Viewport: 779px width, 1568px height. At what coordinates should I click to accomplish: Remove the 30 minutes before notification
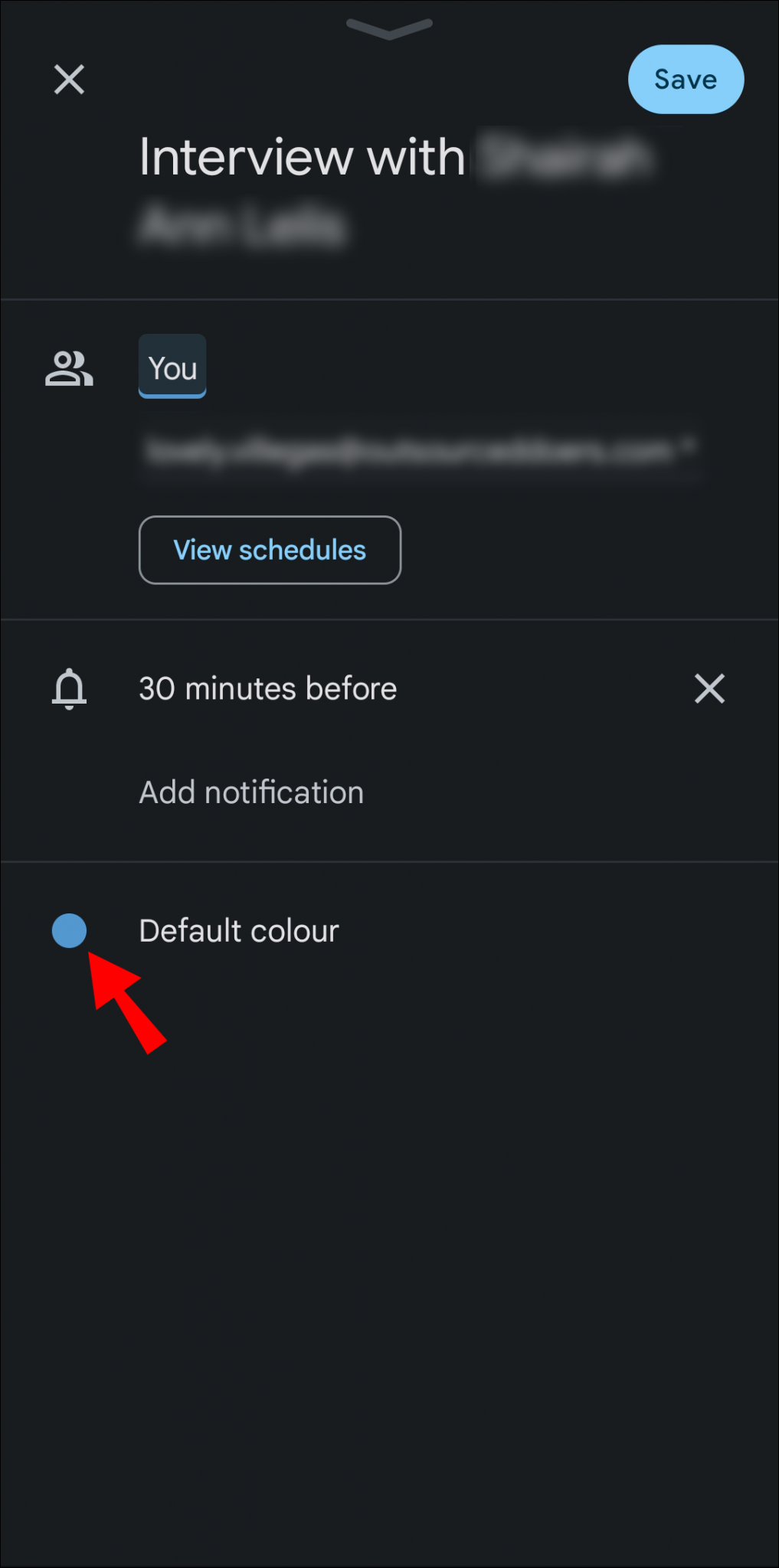pyautogui.click(x=709, y=689)
